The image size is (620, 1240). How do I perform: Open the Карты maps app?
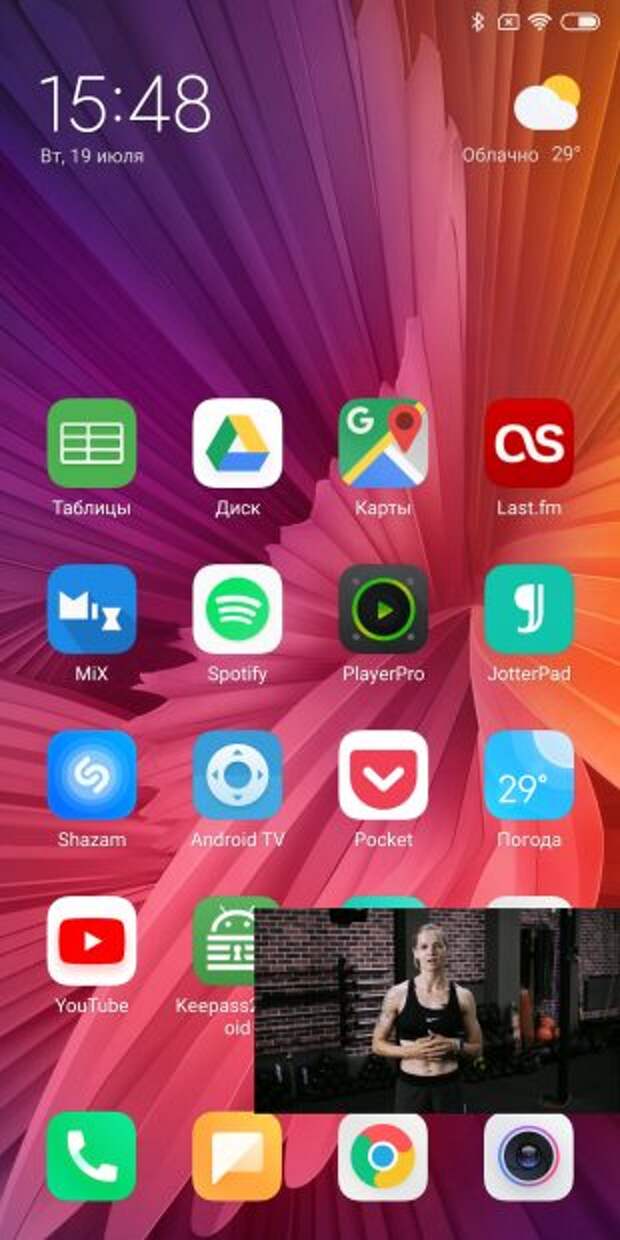pyautogui.click(x=383, y=443)
